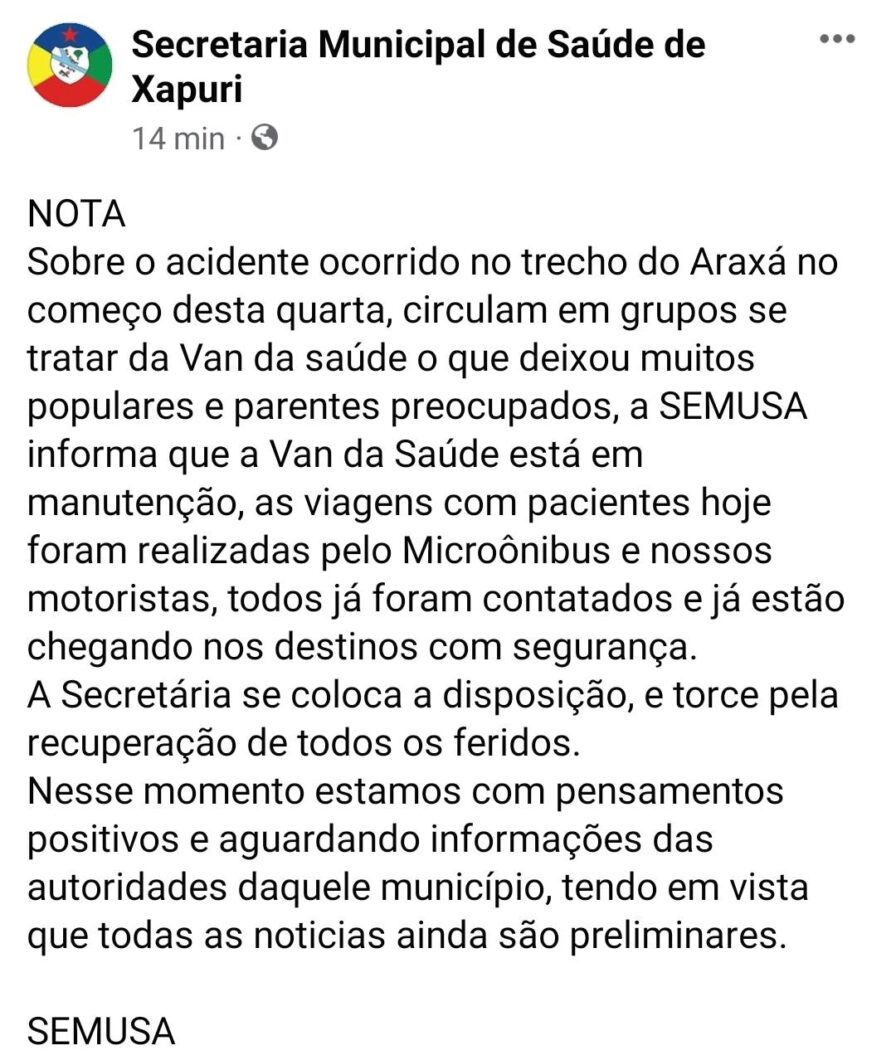The width and height of the screenshot is (896, 1060).
Task: Open the post timestamp '14 min'
Action: click(178, 138)
